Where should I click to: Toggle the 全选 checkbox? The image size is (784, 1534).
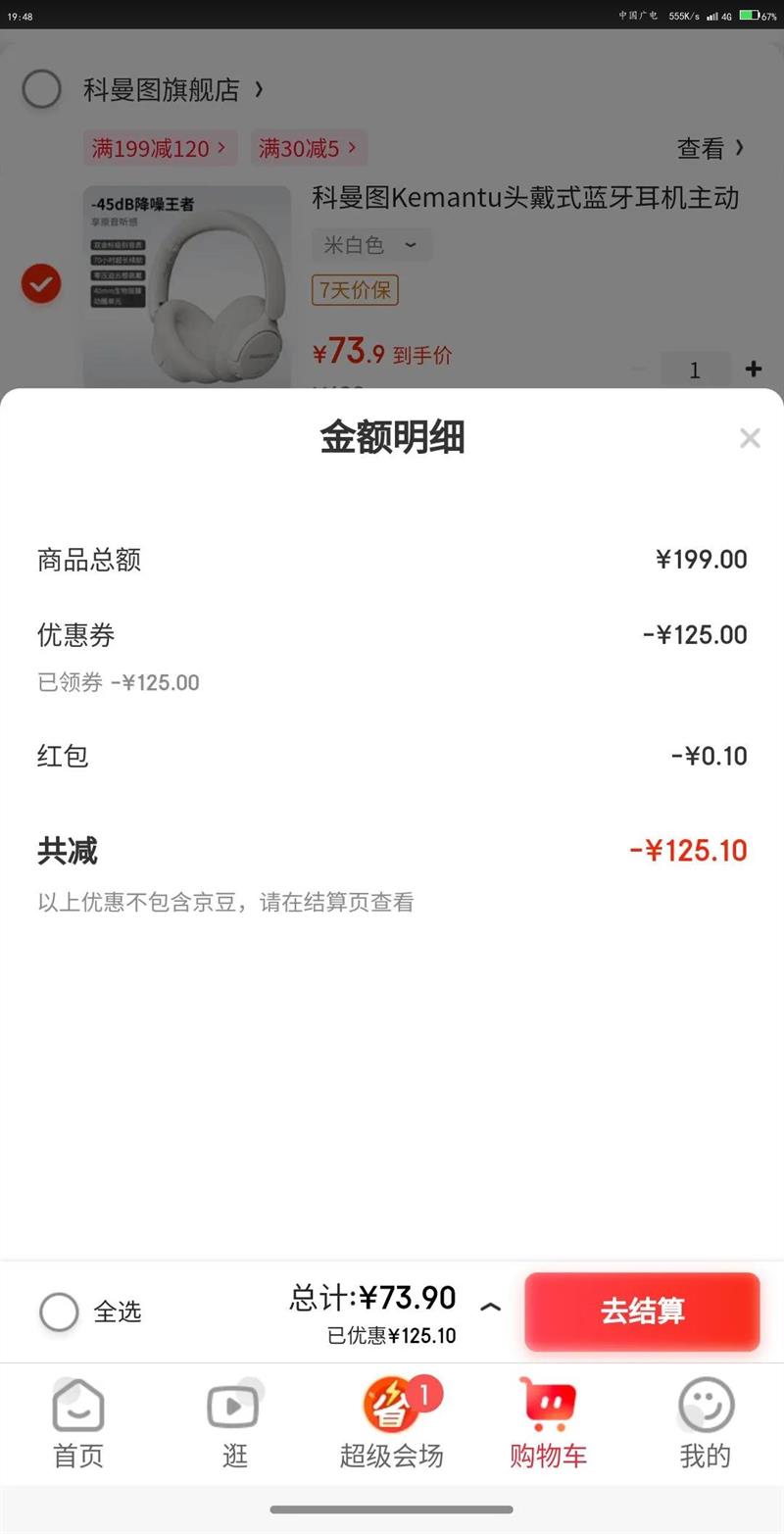click(x=59, y=1311)
